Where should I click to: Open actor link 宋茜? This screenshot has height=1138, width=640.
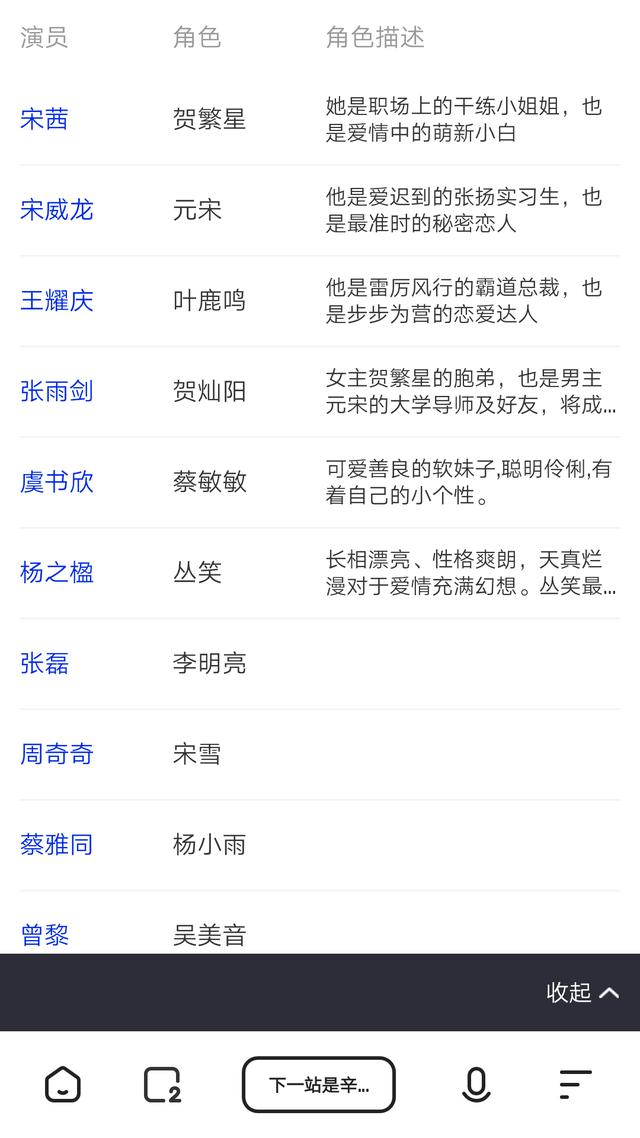pos(44,120)
